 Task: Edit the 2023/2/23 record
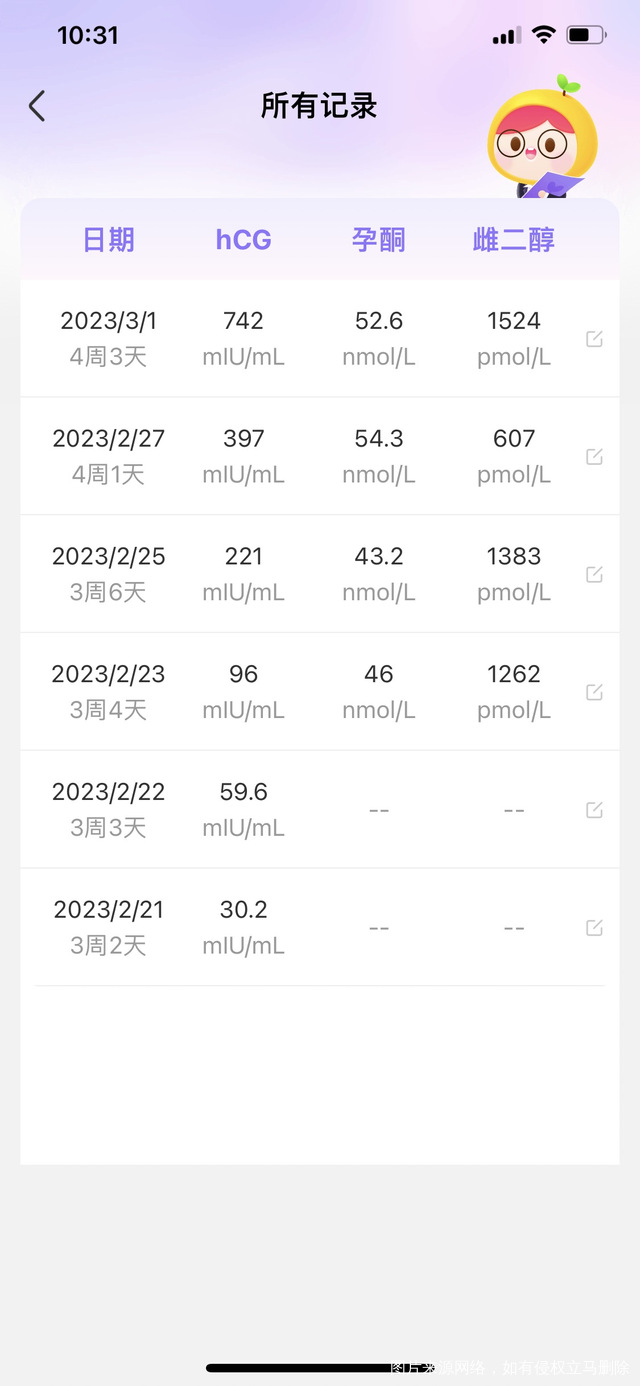[594, 692]
